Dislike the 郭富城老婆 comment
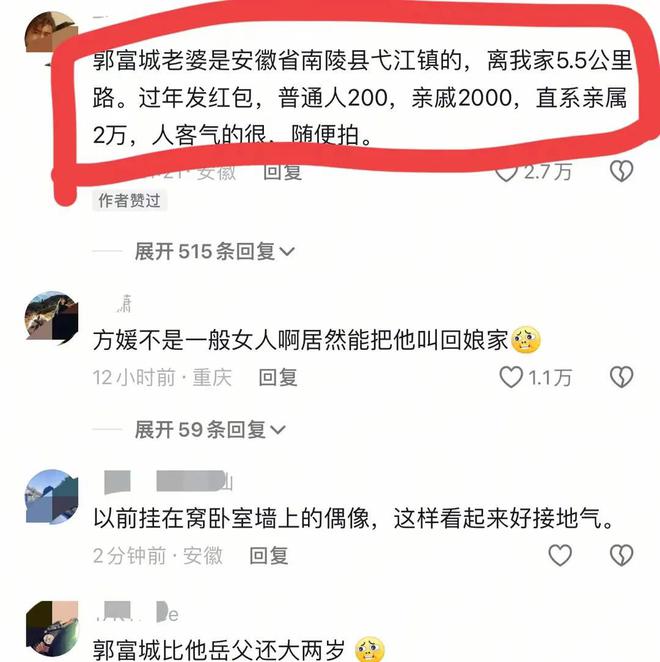Screen dimensions: 660x662 622,172
